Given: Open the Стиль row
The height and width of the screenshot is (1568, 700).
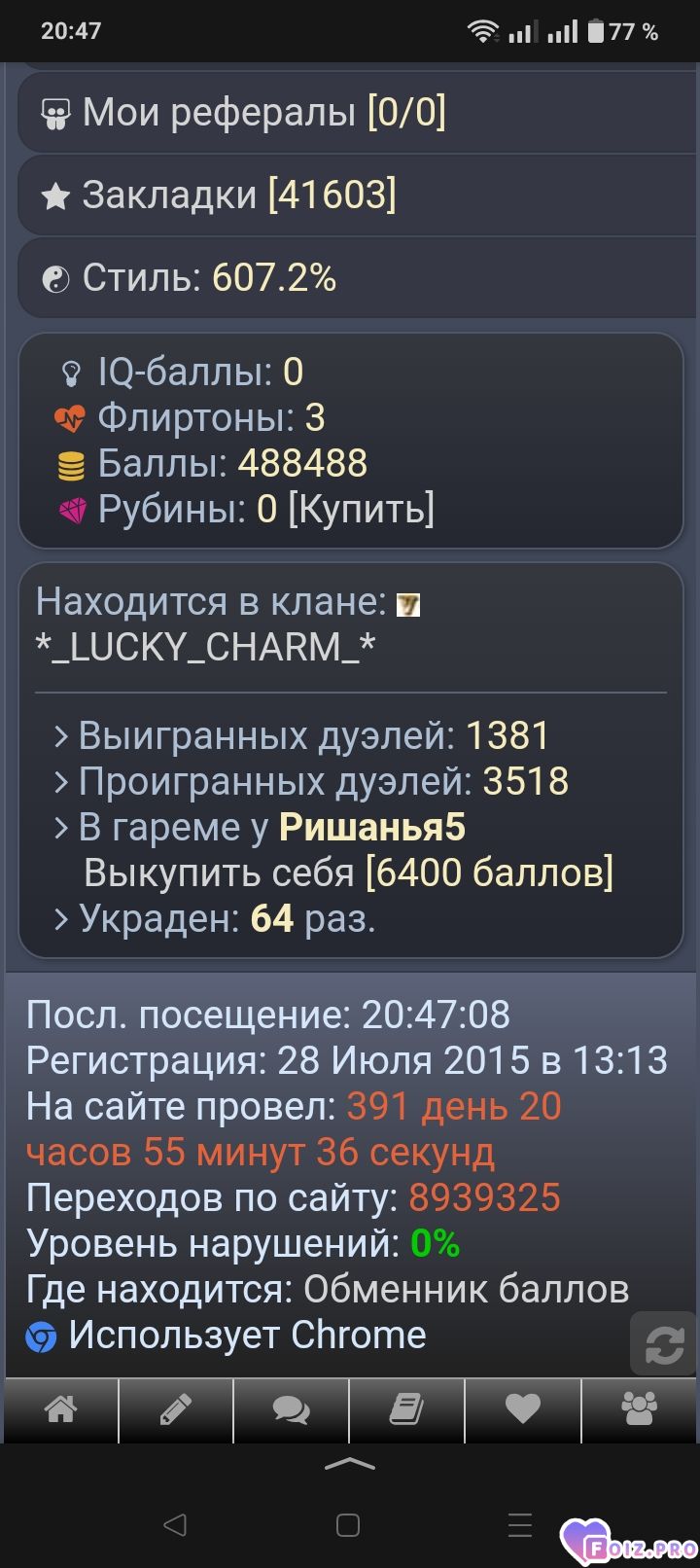Looking at the screenshot, I should 358,278.
